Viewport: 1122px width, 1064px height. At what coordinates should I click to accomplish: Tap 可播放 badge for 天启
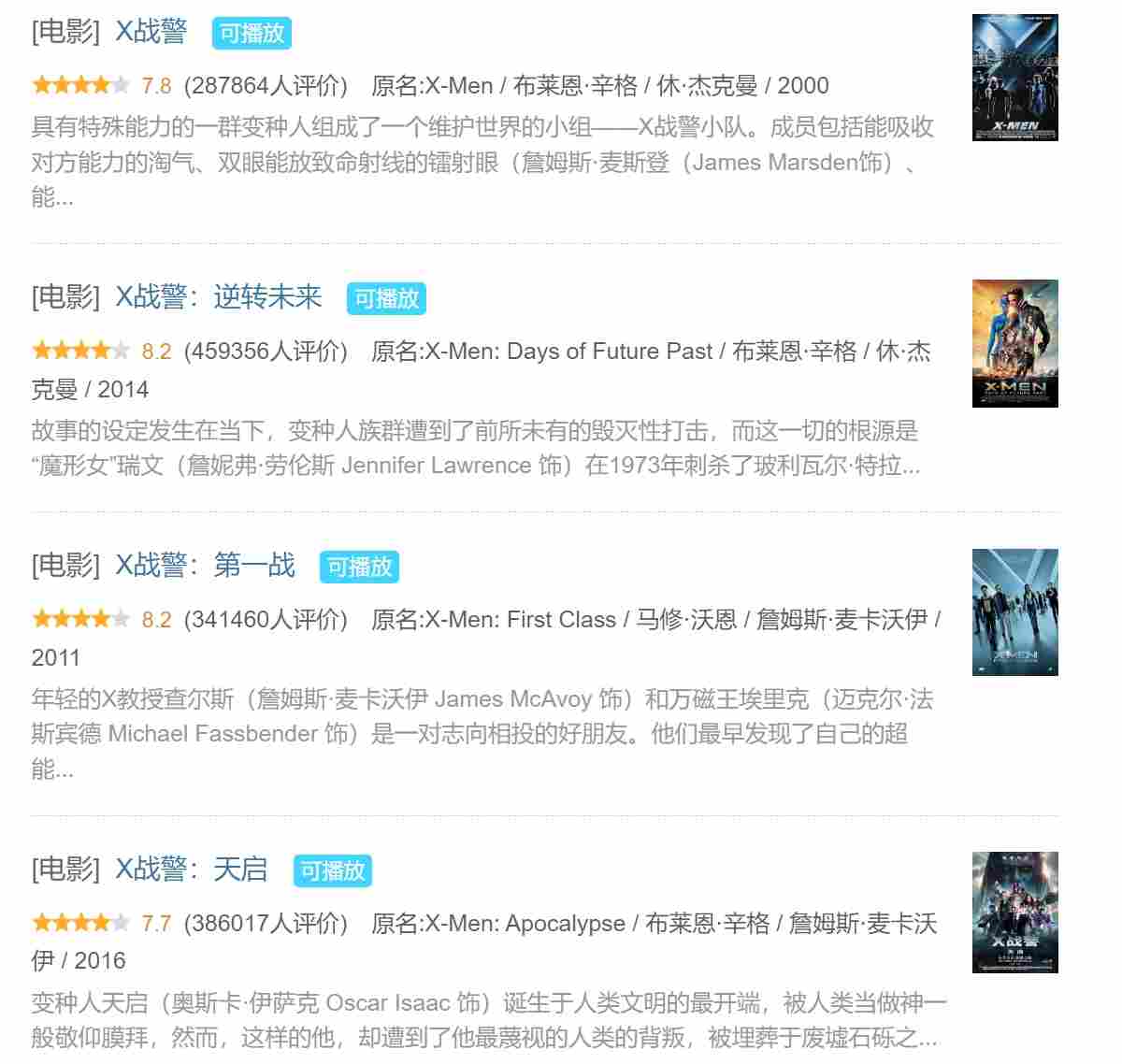[332, 871]
